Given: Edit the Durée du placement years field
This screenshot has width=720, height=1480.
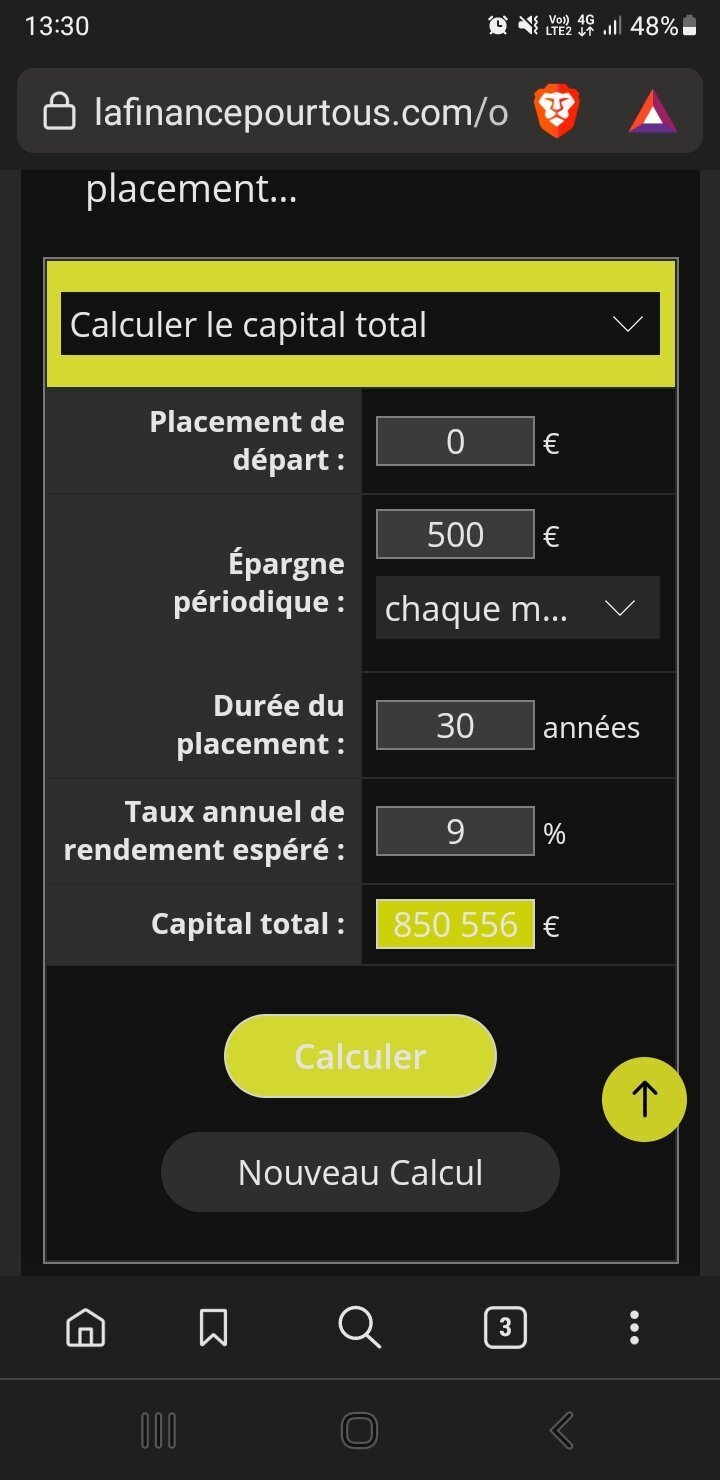Looking at the screenshot, I should pos(455,725).
